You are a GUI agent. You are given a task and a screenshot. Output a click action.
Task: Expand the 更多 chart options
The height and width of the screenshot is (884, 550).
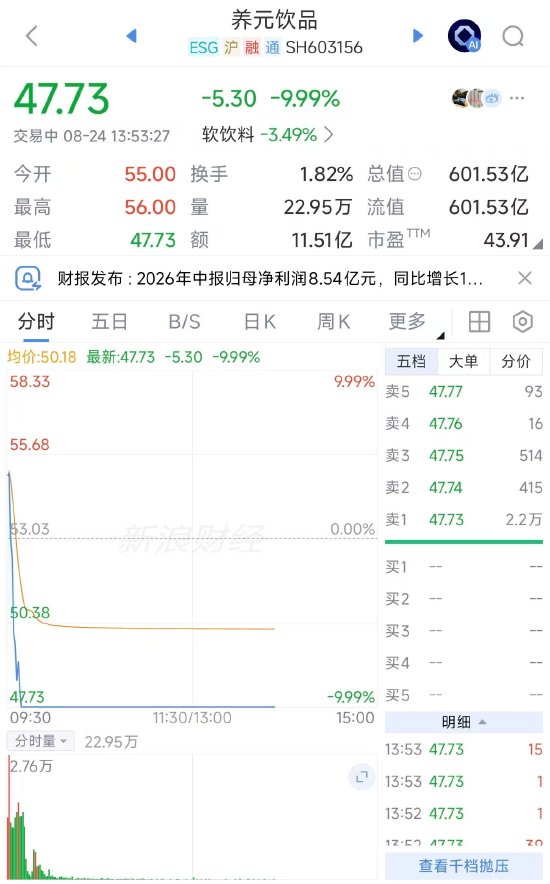pyautogui.click(x=408, y=322)
